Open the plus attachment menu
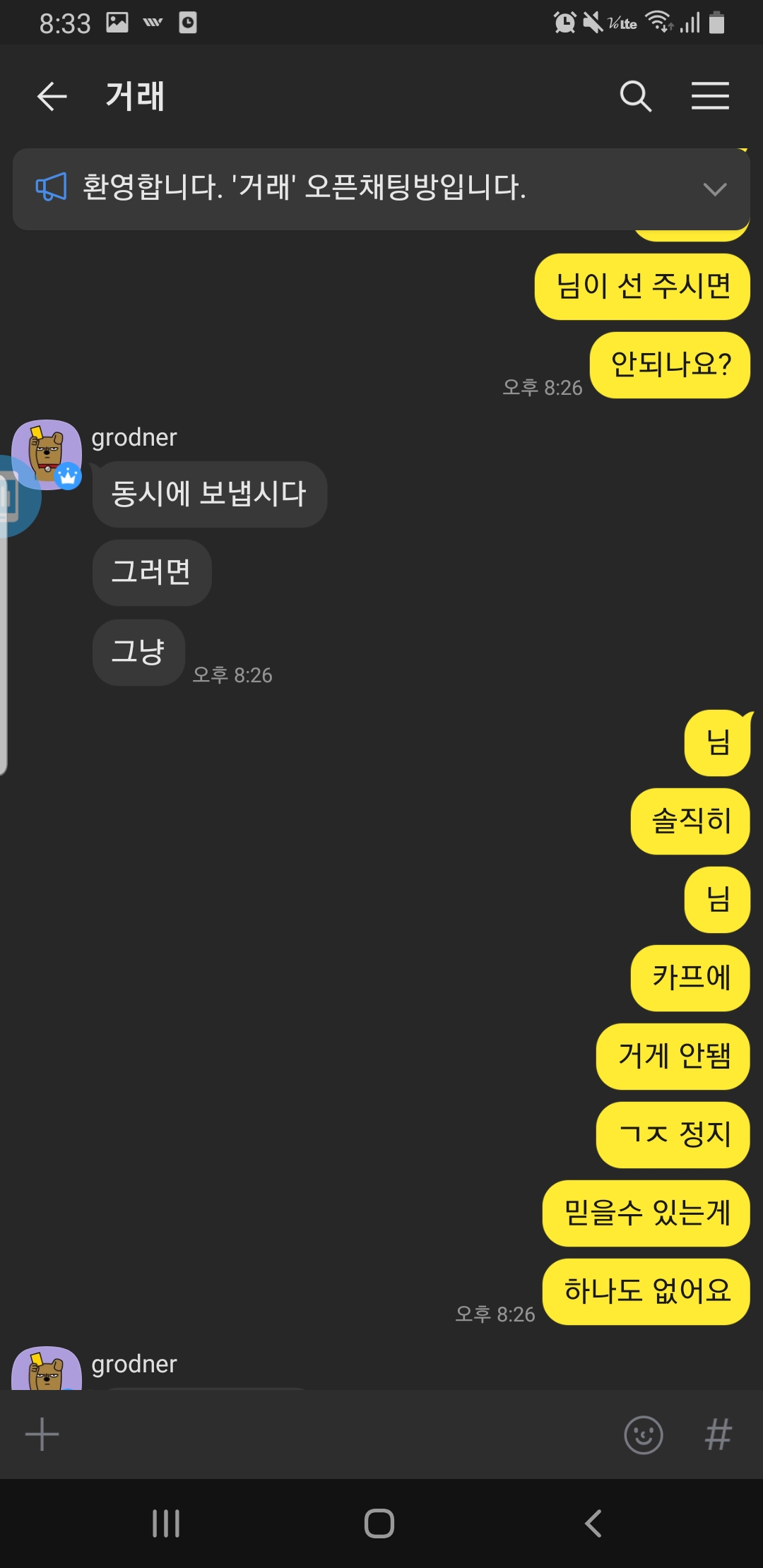 click(42, 1435)
